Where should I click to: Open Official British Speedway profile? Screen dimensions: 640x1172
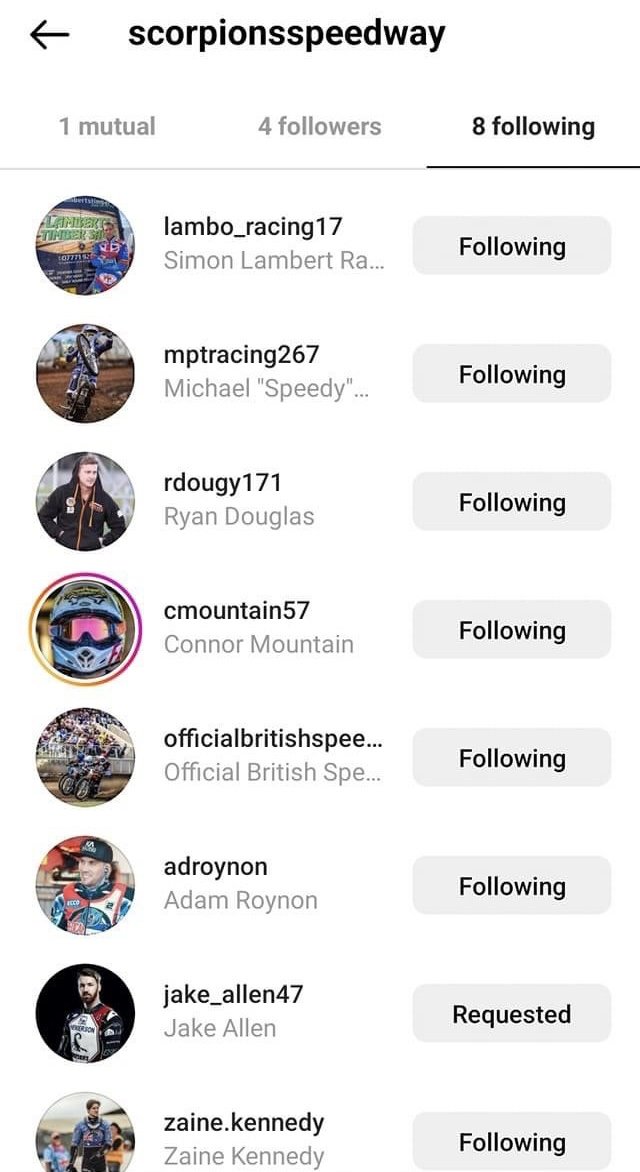273,755
